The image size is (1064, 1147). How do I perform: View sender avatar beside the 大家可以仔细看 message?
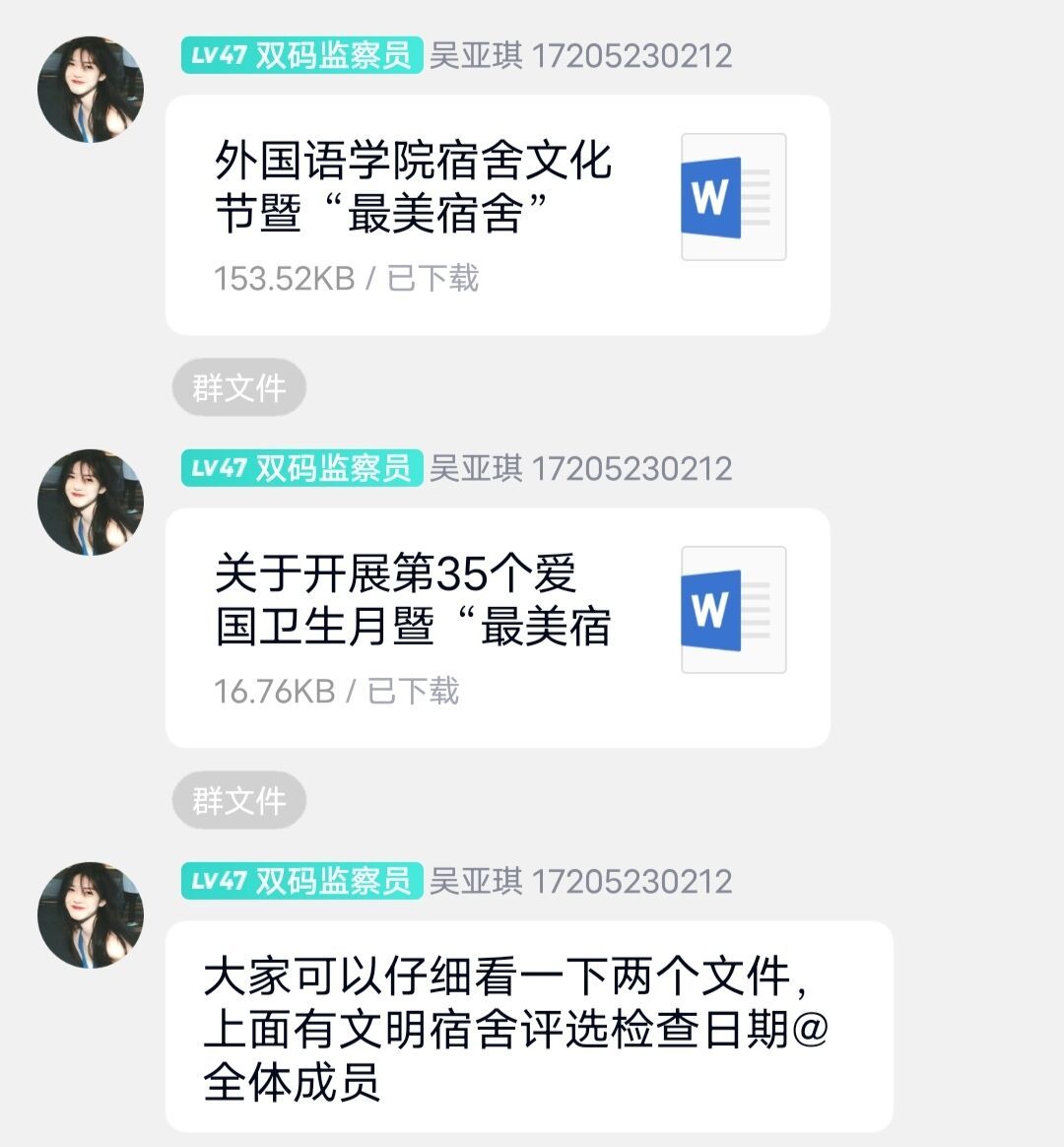point(91,915)
